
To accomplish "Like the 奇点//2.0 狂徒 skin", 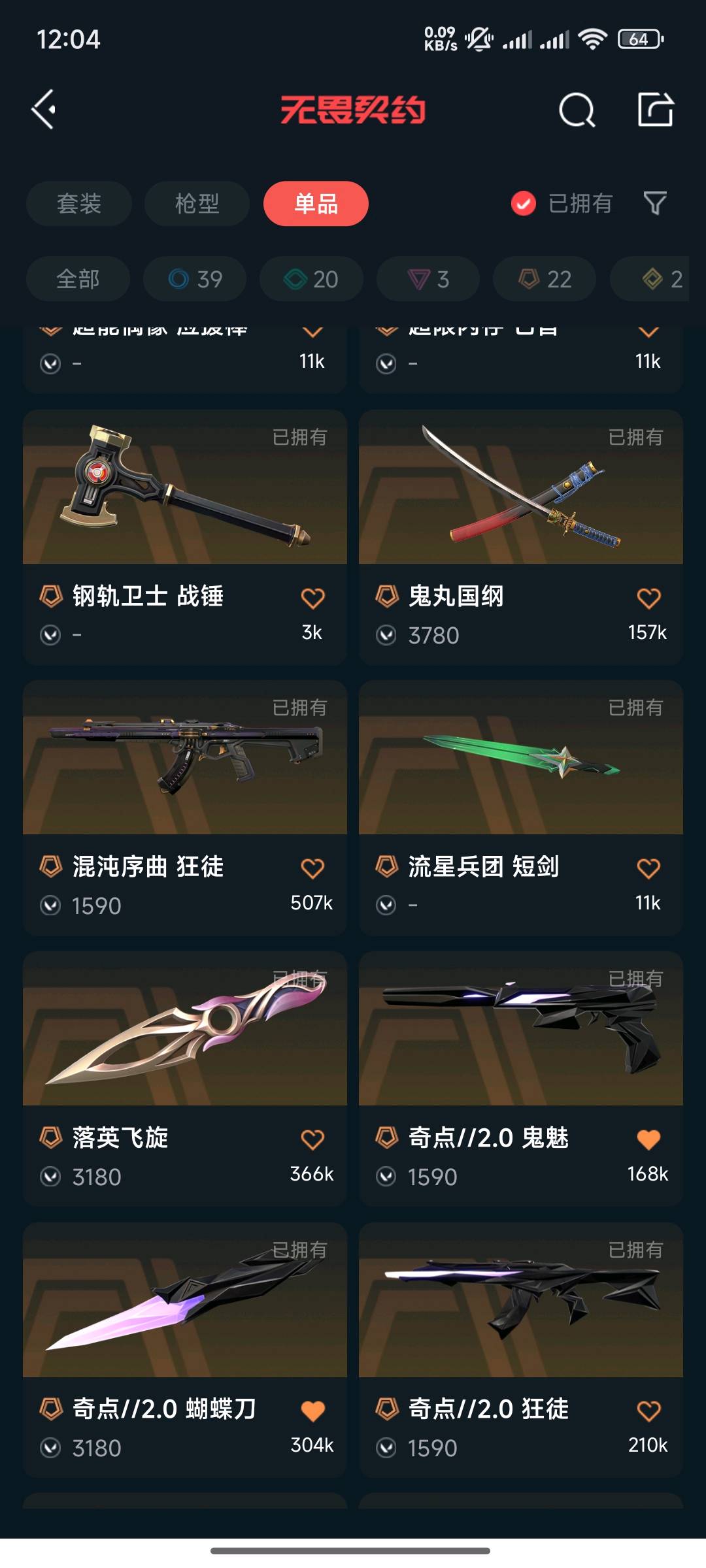I will pyautogui.click(x=648, y=1411).
